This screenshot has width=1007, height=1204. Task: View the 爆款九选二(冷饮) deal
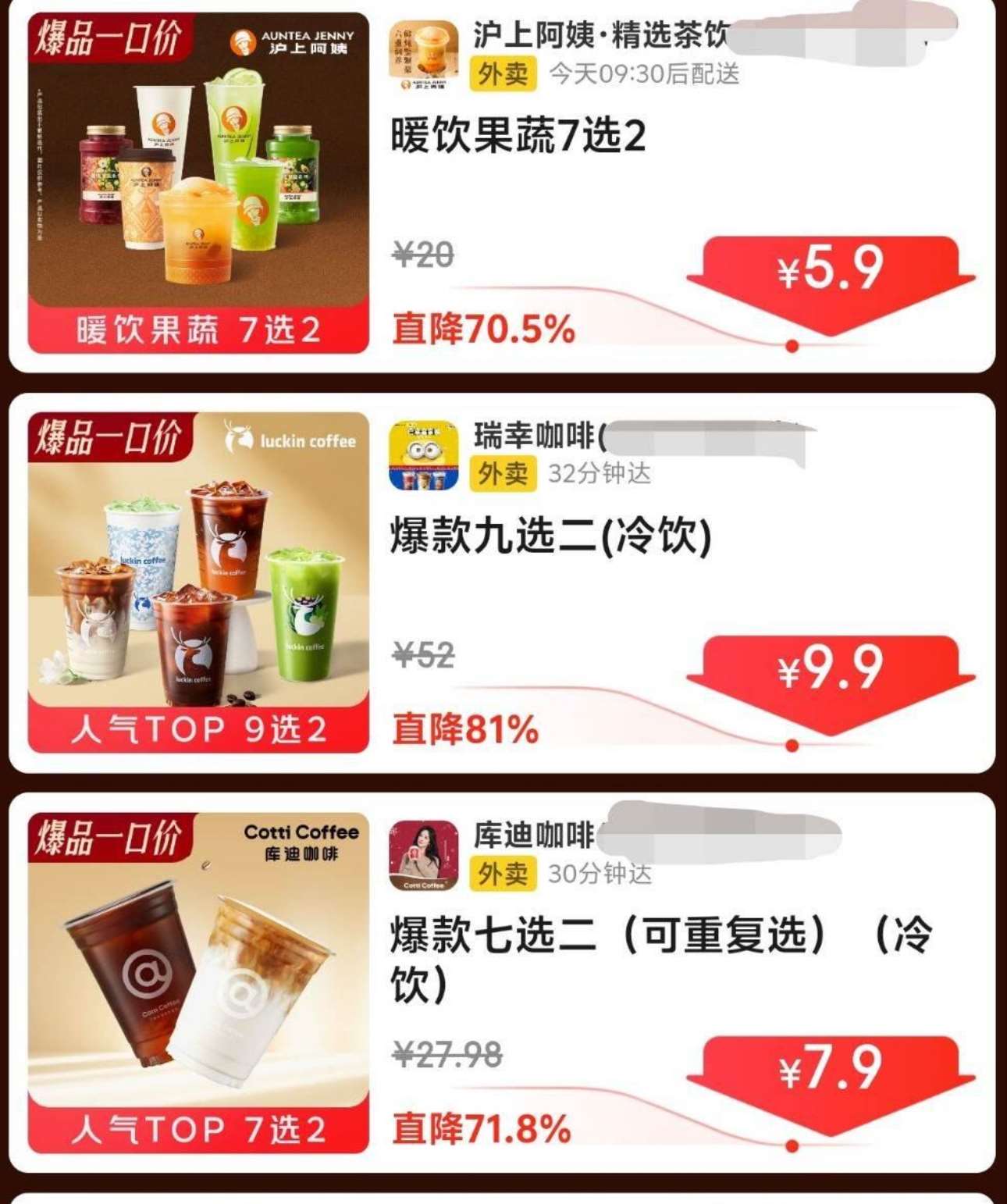click(550, 537)
